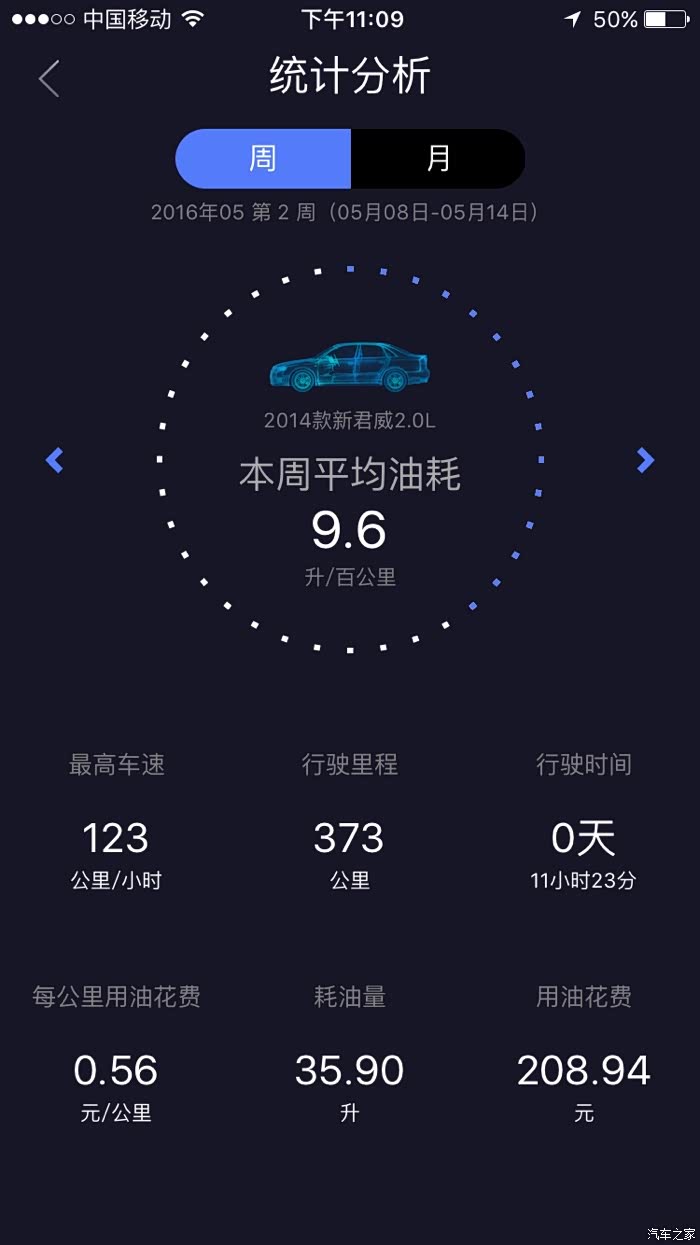
Task: Switch to the 月 monthly view
Action: pos(437,159)
